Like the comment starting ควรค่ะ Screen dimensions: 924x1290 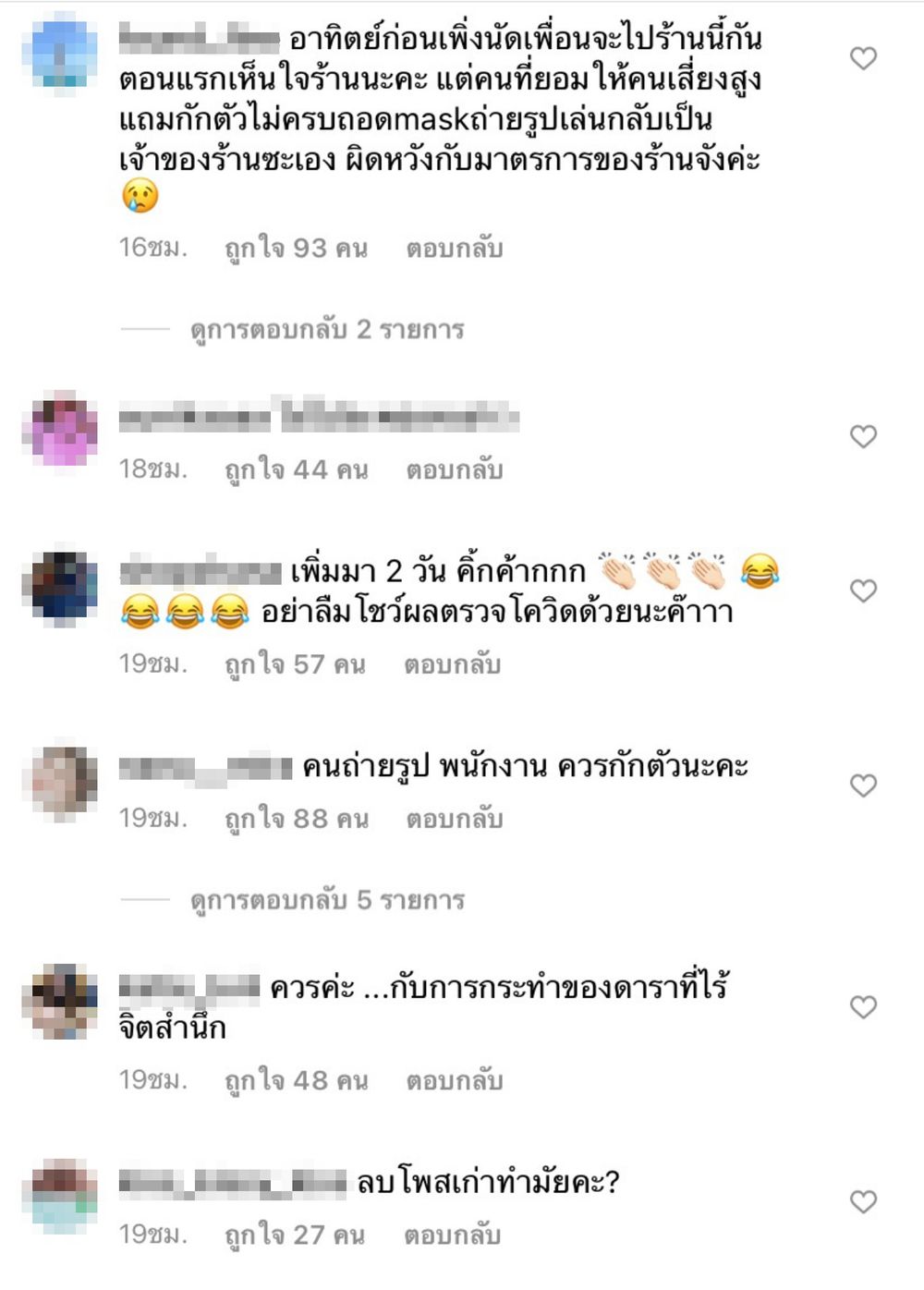[x=863, y=1007]
